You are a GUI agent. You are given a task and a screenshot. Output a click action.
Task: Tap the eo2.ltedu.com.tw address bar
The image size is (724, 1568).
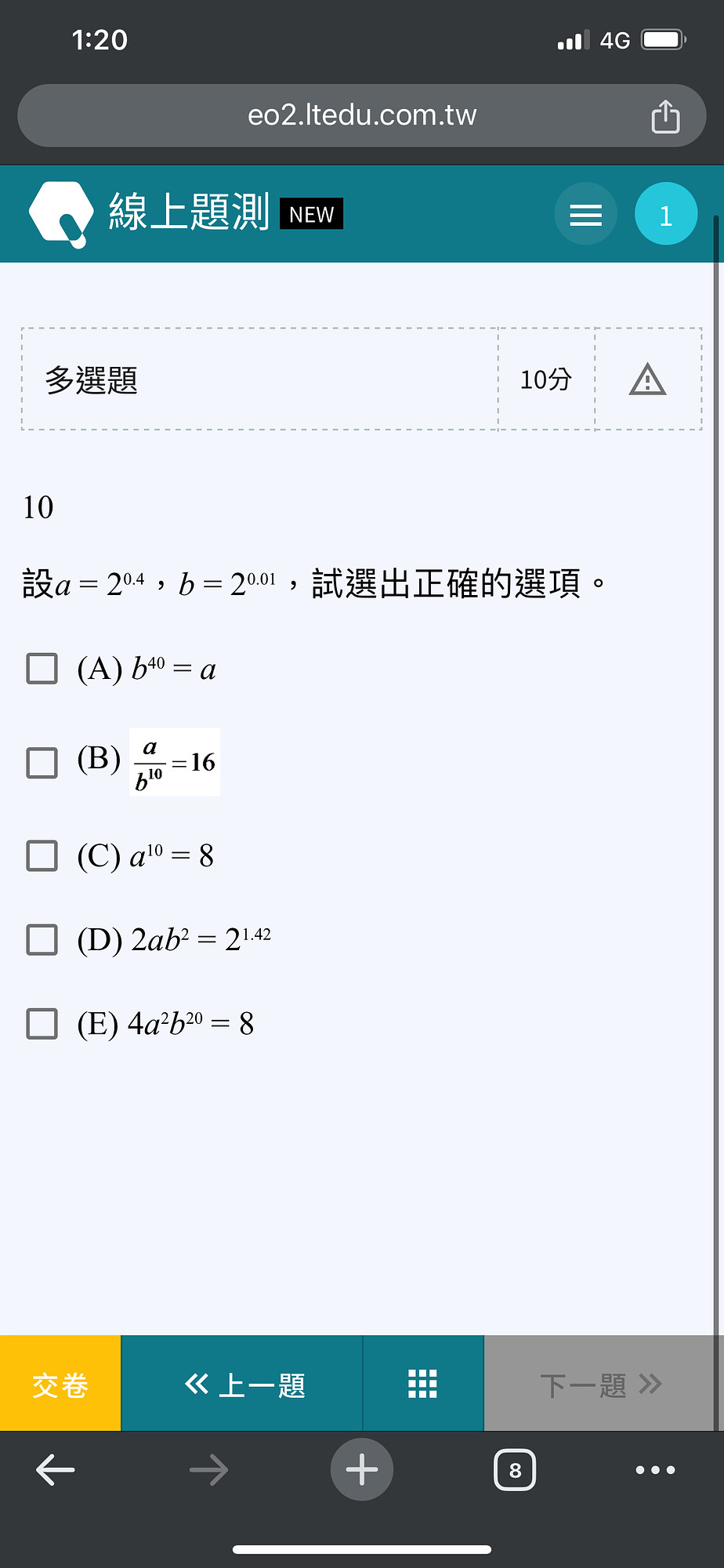362,115
